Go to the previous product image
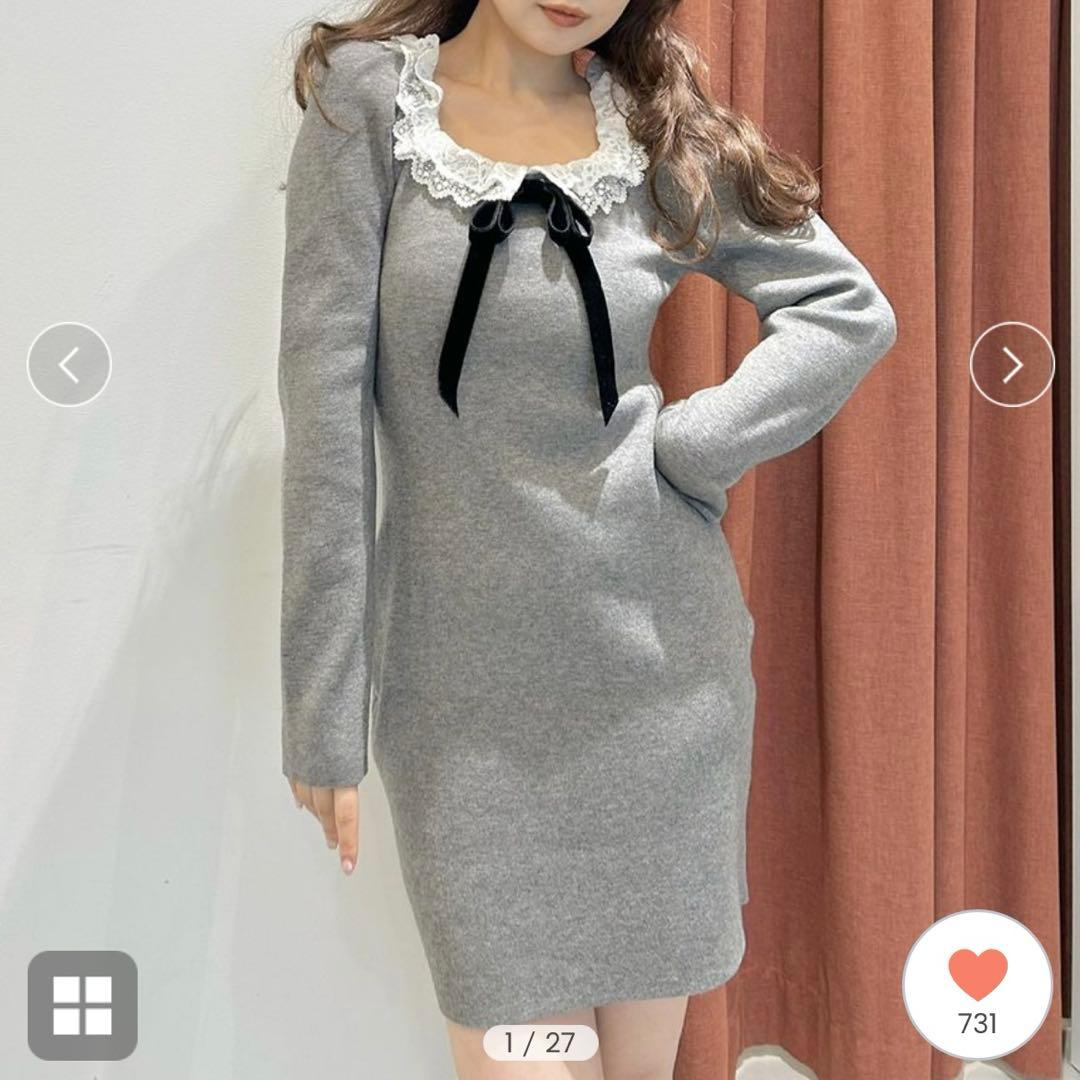 tap(69, 365)
